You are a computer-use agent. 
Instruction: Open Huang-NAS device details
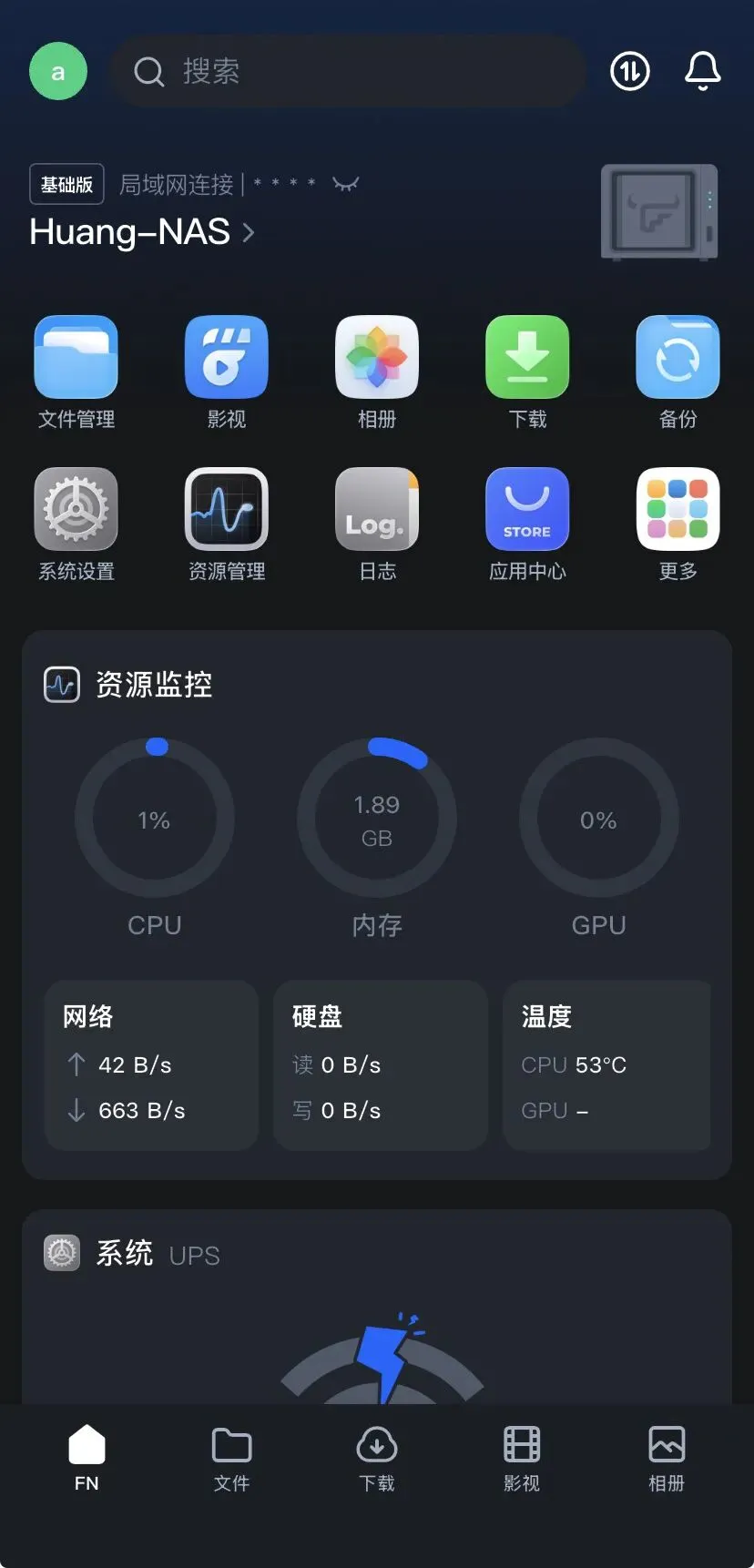click(142, 232)
